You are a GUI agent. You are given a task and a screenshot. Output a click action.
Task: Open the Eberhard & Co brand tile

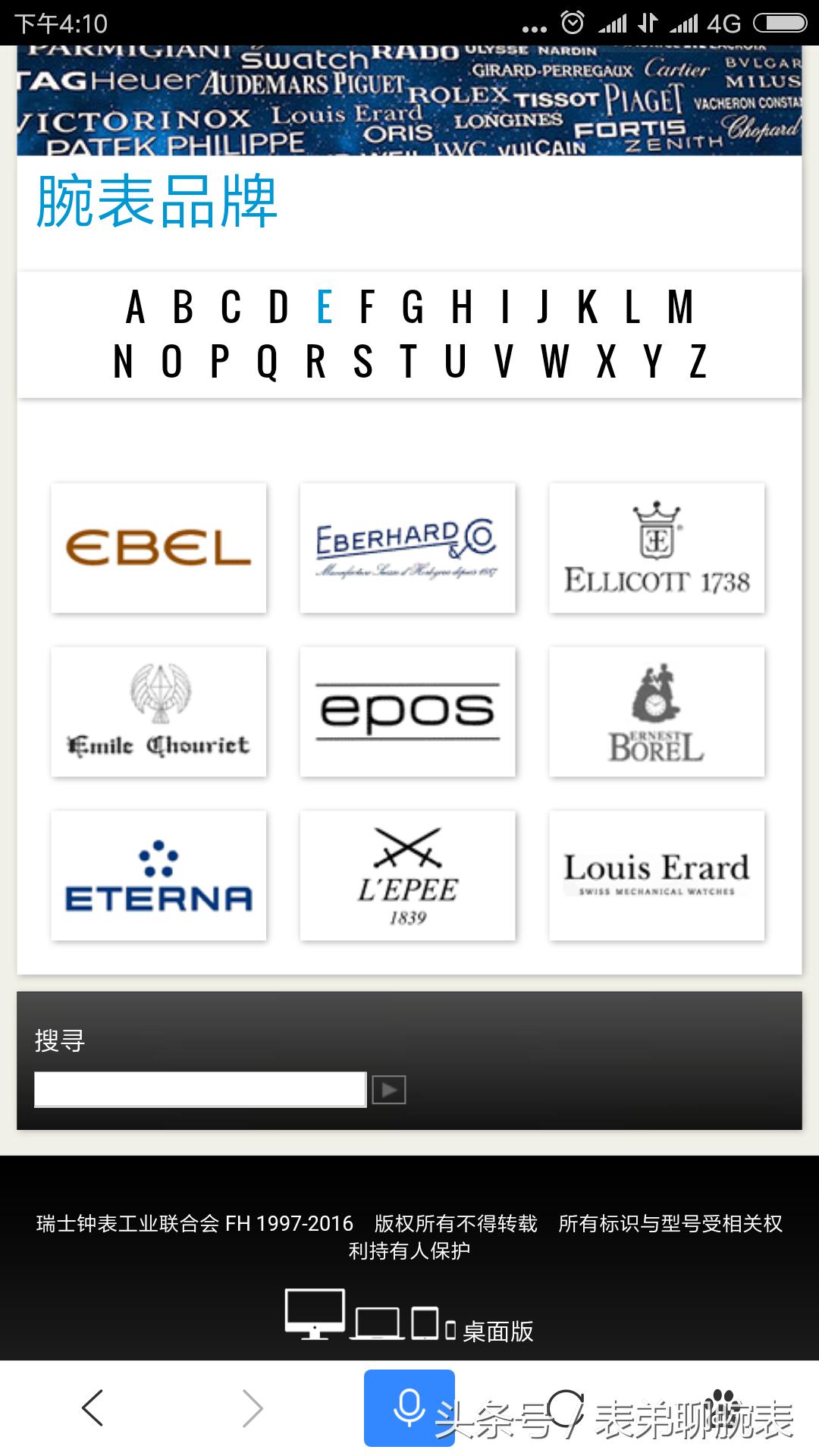tap(407, 548)
